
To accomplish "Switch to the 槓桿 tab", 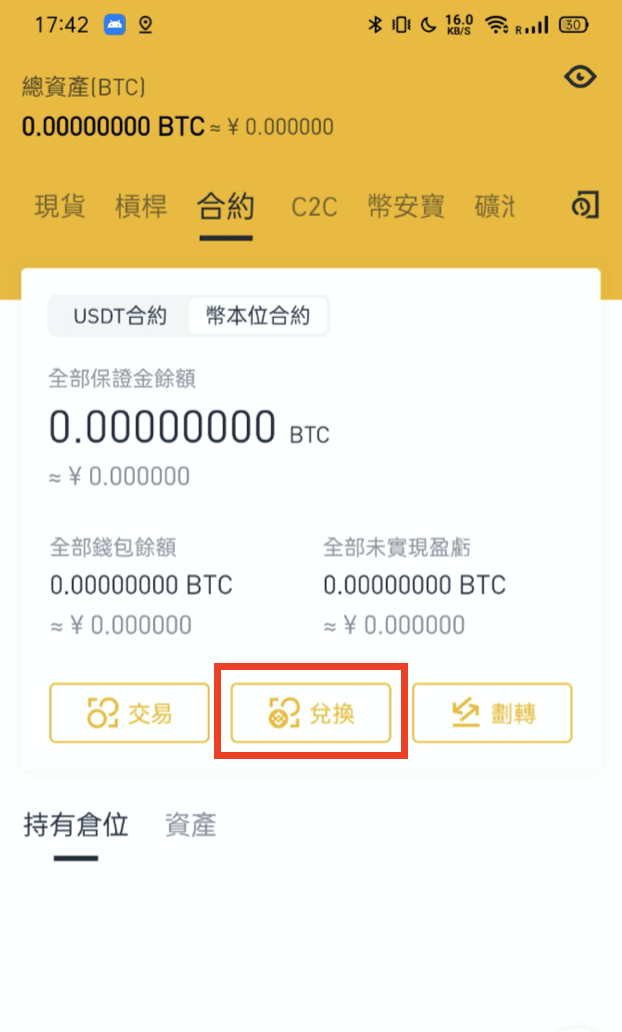I will [141, 207].
